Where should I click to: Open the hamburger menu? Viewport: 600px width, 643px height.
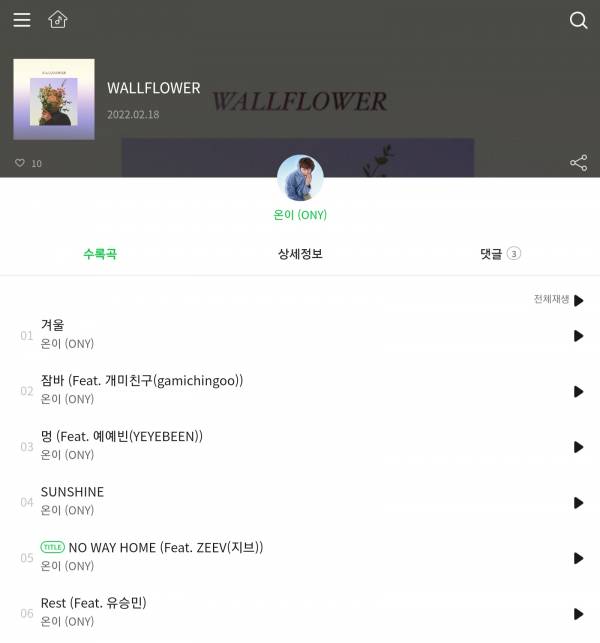click(x=22, y=20)
